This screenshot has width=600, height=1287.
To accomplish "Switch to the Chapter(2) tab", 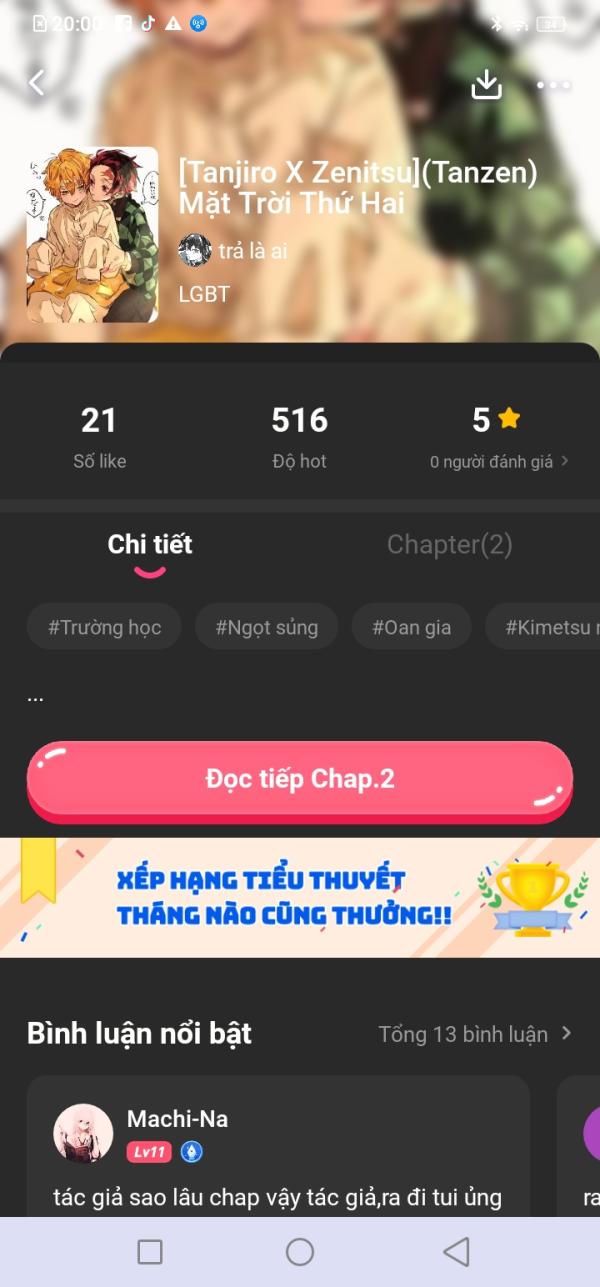I will pos(449,545).
